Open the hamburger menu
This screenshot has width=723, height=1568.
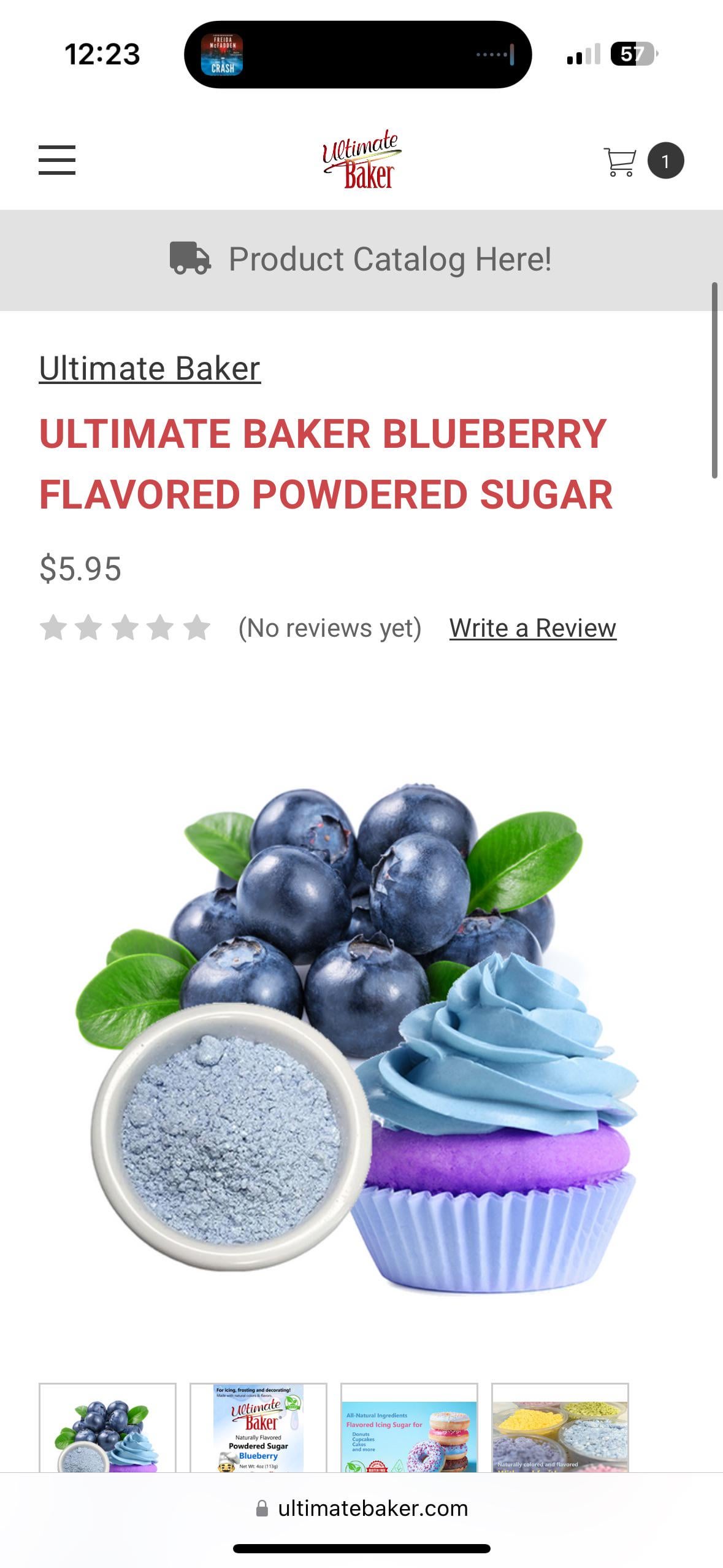tap(57, 160)
